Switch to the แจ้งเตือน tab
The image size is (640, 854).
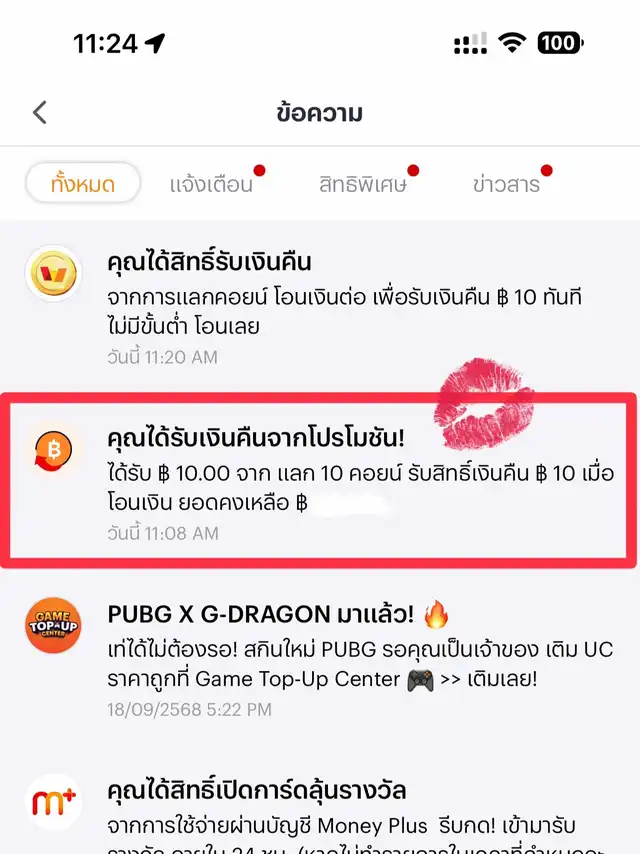pos(211,184)
